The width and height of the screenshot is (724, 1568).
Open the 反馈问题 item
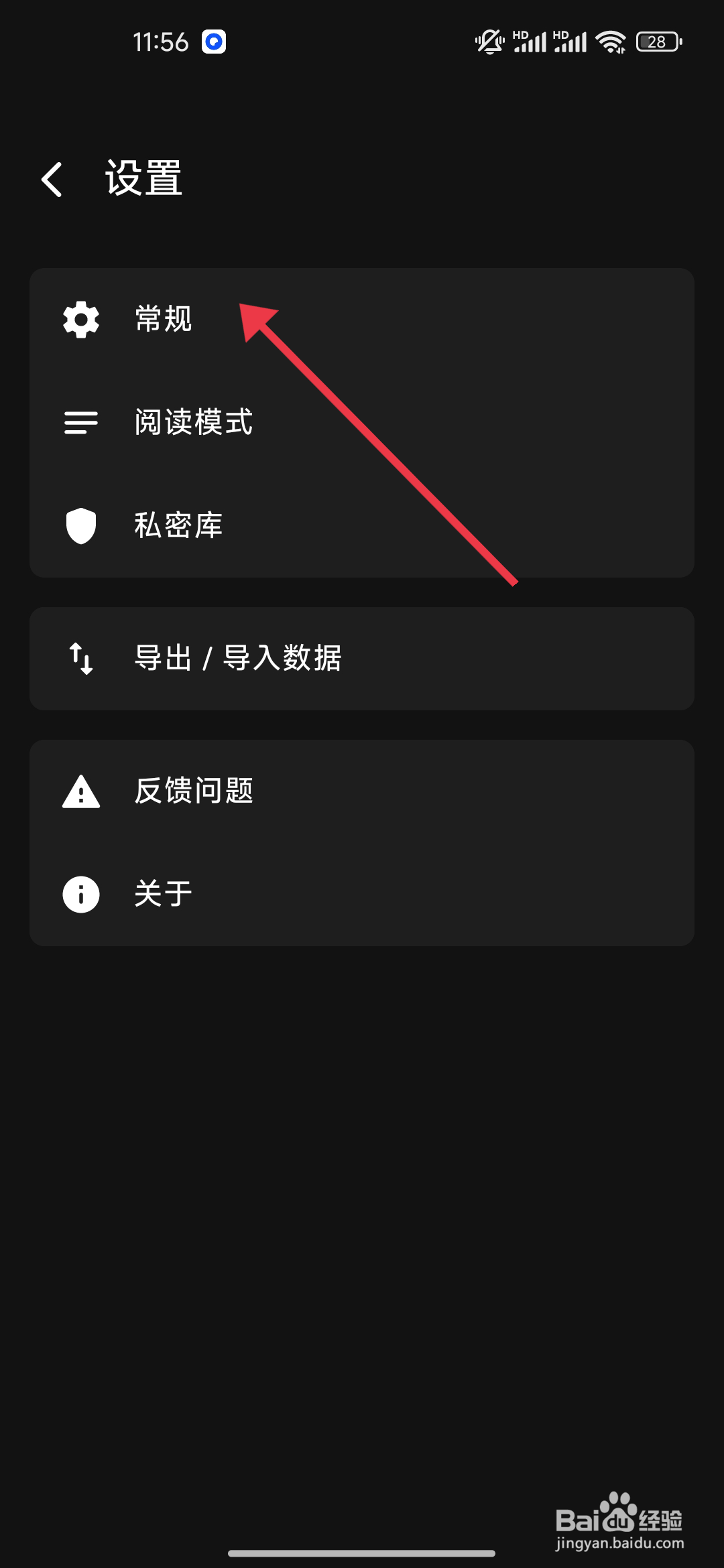click(193, 791)
